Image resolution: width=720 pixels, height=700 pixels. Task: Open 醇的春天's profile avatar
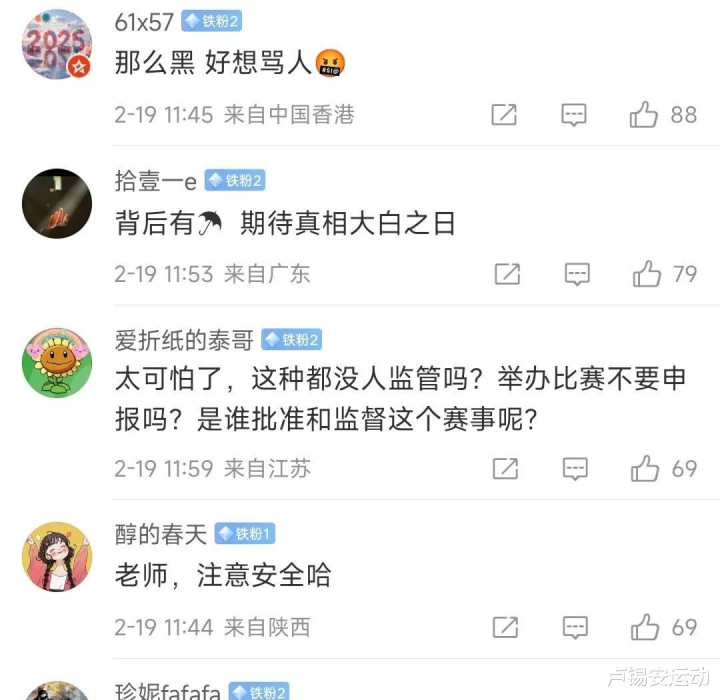tap(56, 556)
